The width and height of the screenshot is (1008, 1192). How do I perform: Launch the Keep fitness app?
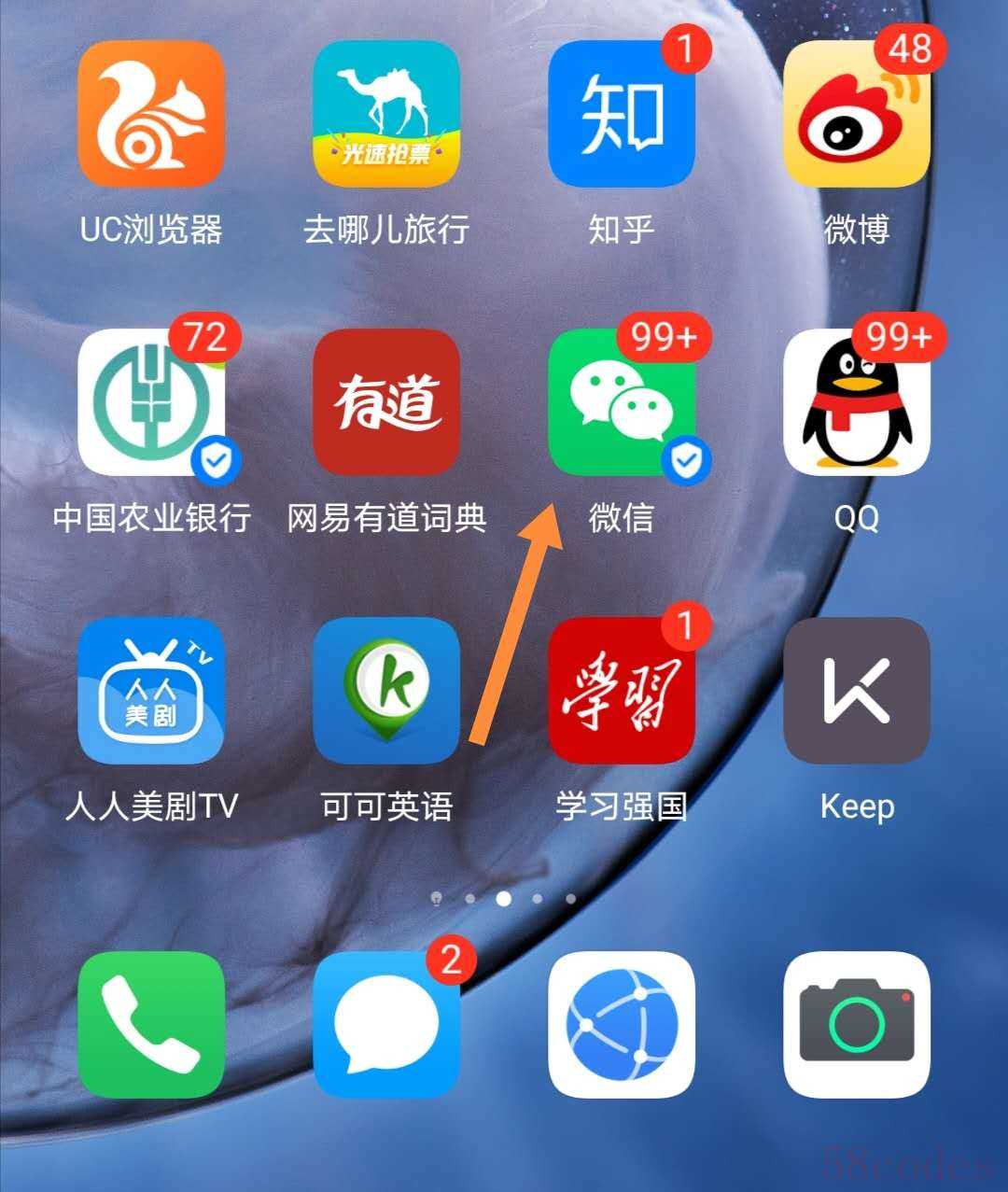[x=857, y=691]
